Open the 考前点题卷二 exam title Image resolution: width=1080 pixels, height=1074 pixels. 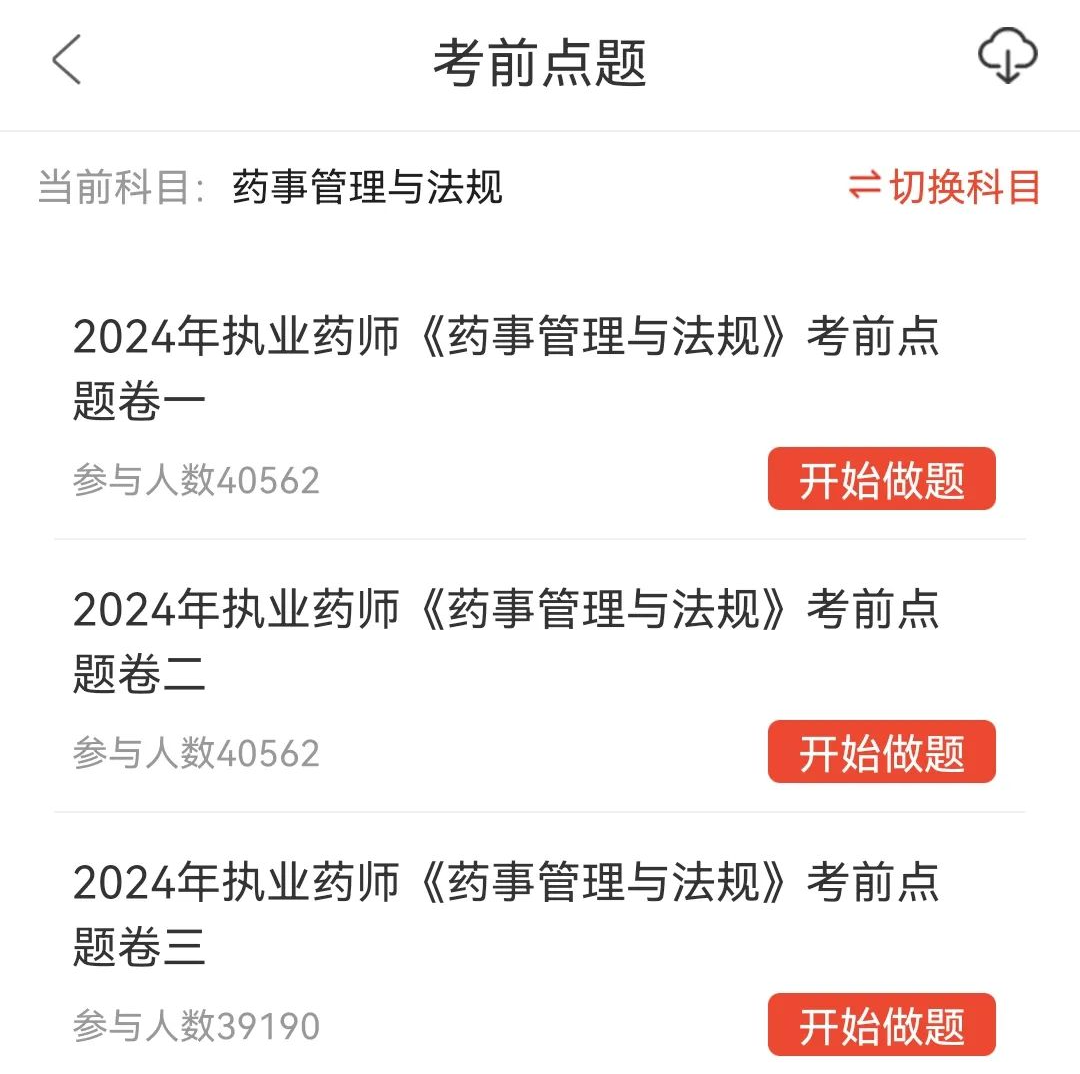[x=505, y=641]
